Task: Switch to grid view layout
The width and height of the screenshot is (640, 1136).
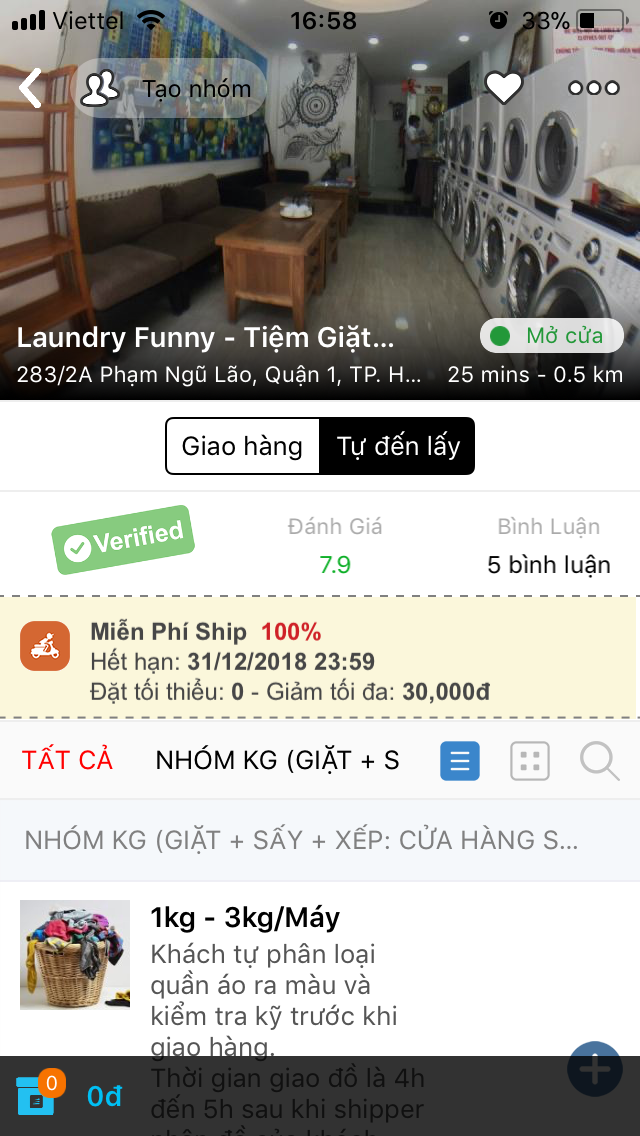Action: pos(530,762)
